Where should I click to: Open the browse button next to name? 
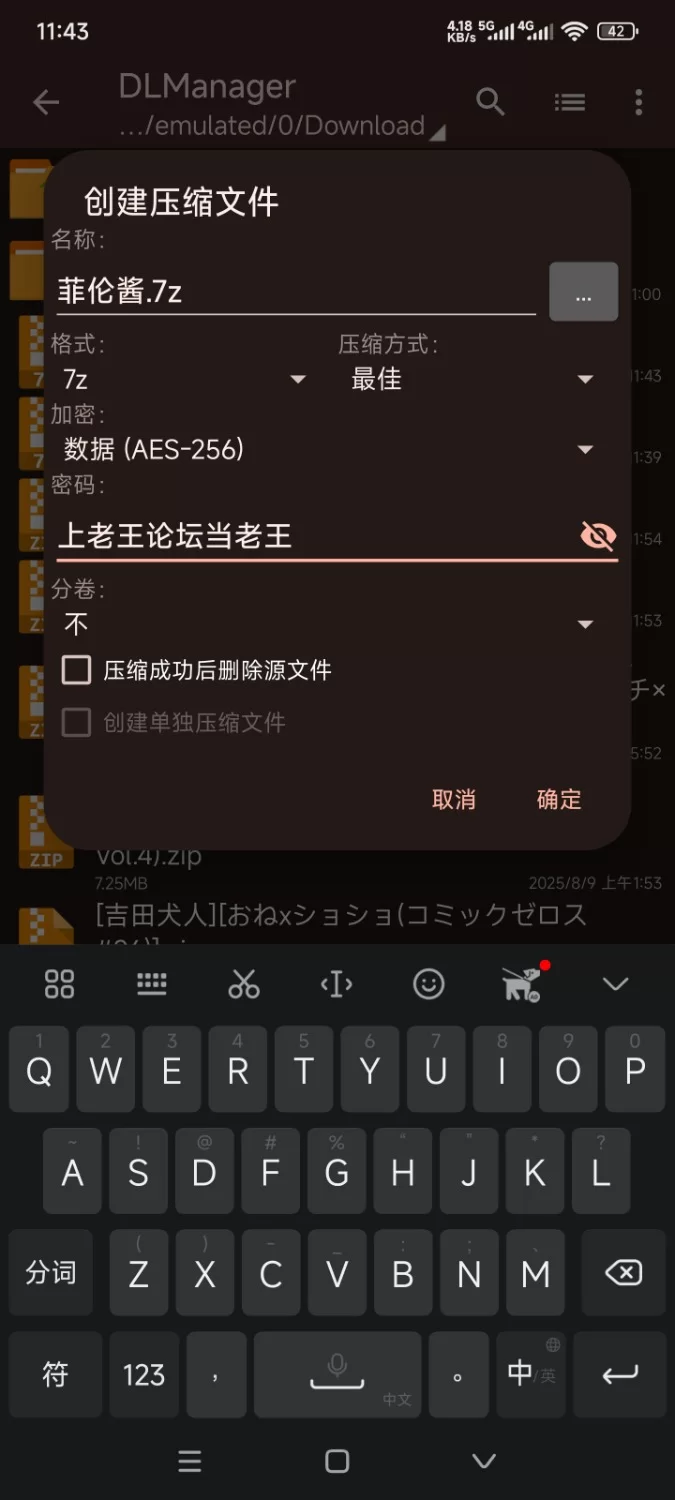(583, 292)
